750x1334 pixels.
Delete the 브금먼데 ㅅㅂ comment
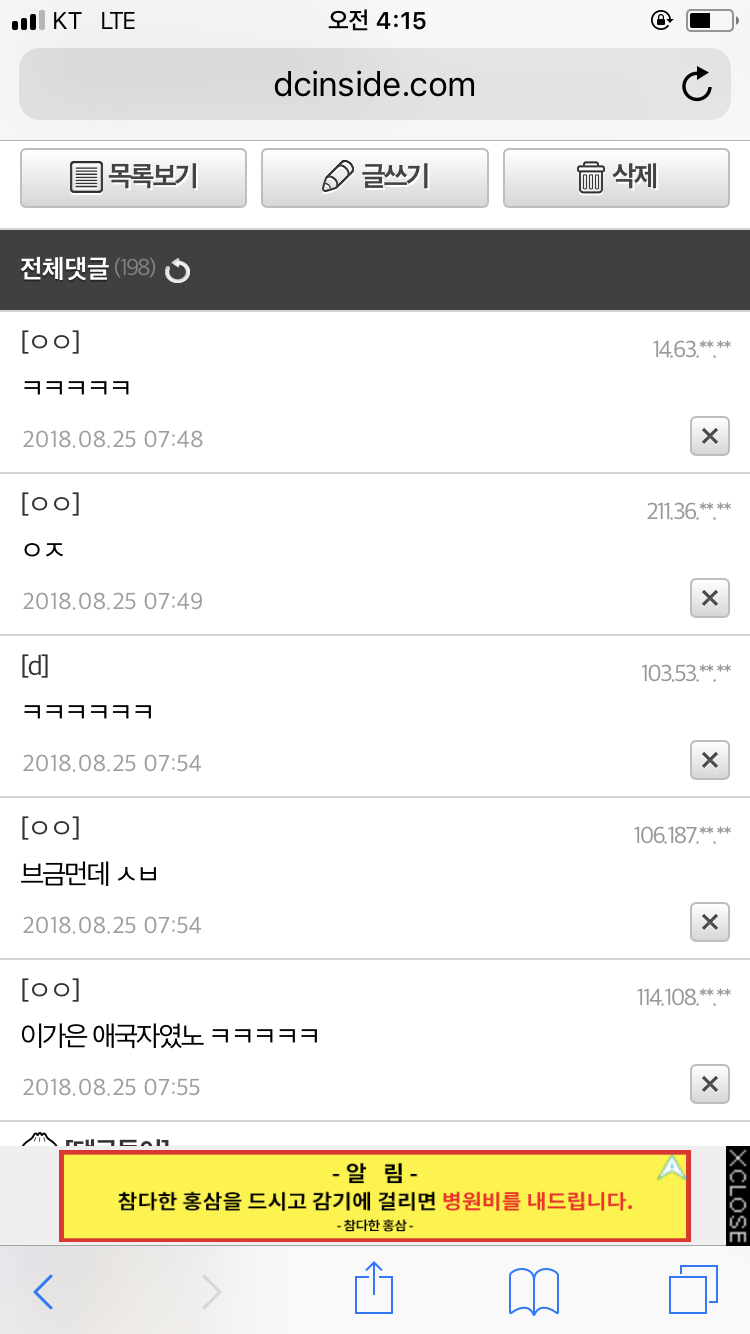click(x=709, y=922)
